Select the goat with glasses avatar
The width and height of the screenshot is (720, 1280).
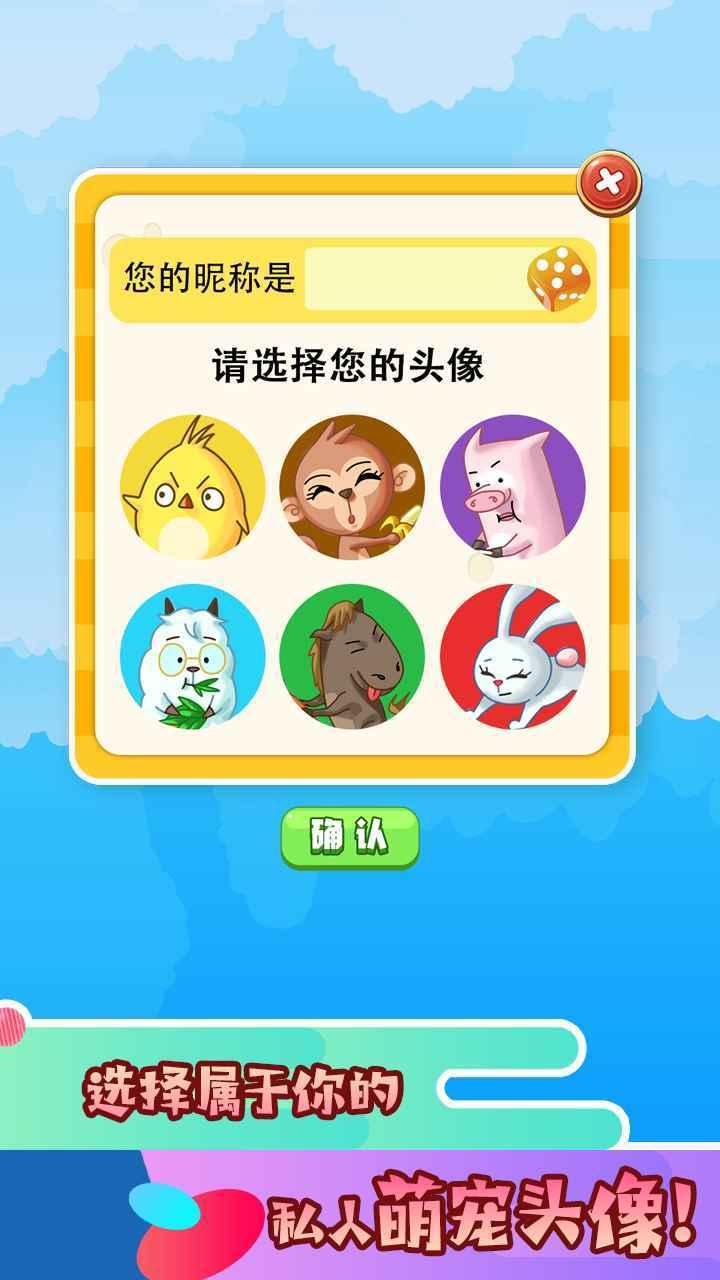tap(193, 657)
